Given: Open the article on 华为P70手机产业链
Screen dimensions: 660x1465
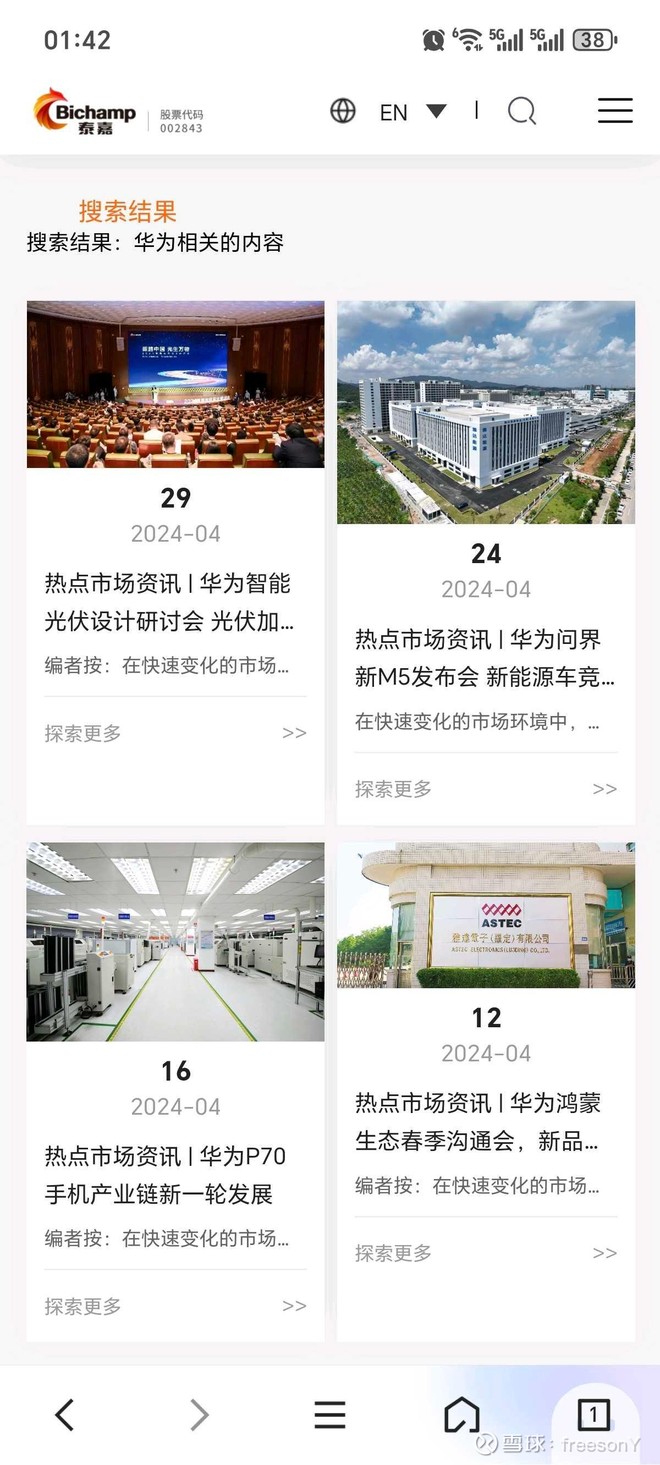Looking at the screenshot, I should pyautogui.click(x=166, y=1175).
